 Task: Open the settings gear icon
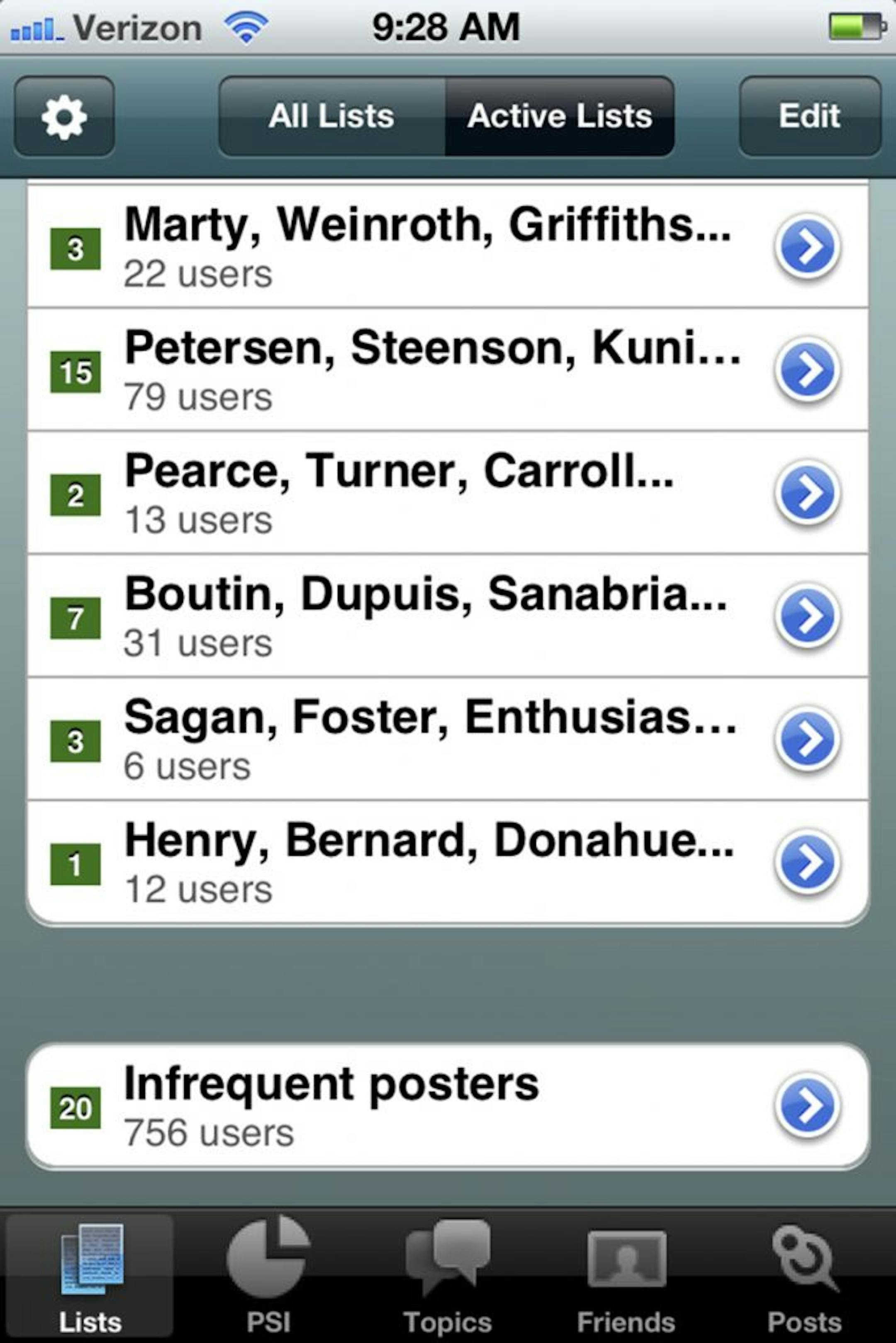click(x=64, y=116)
